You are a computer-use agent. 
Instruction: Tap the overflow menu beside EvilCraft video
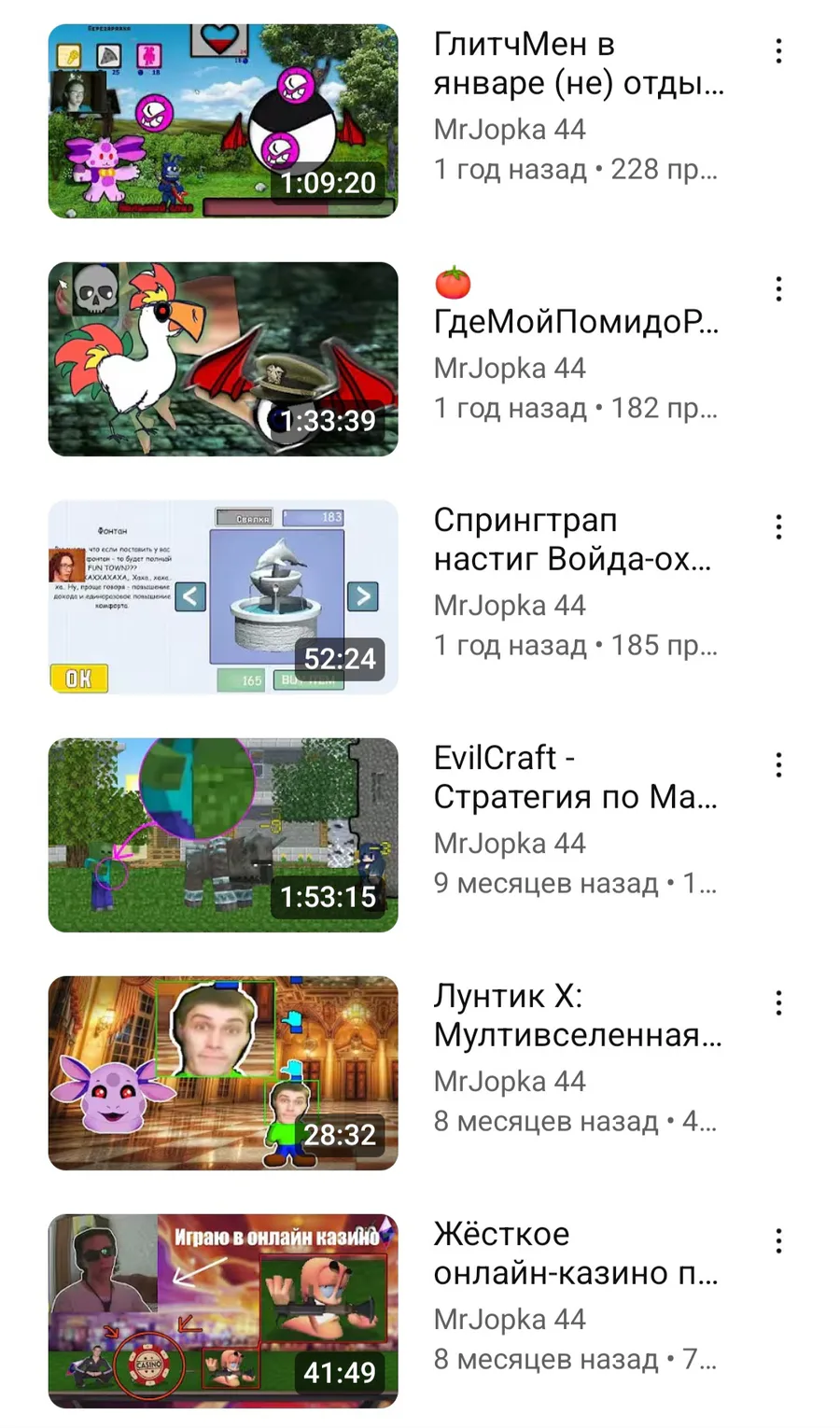[778, 765]
